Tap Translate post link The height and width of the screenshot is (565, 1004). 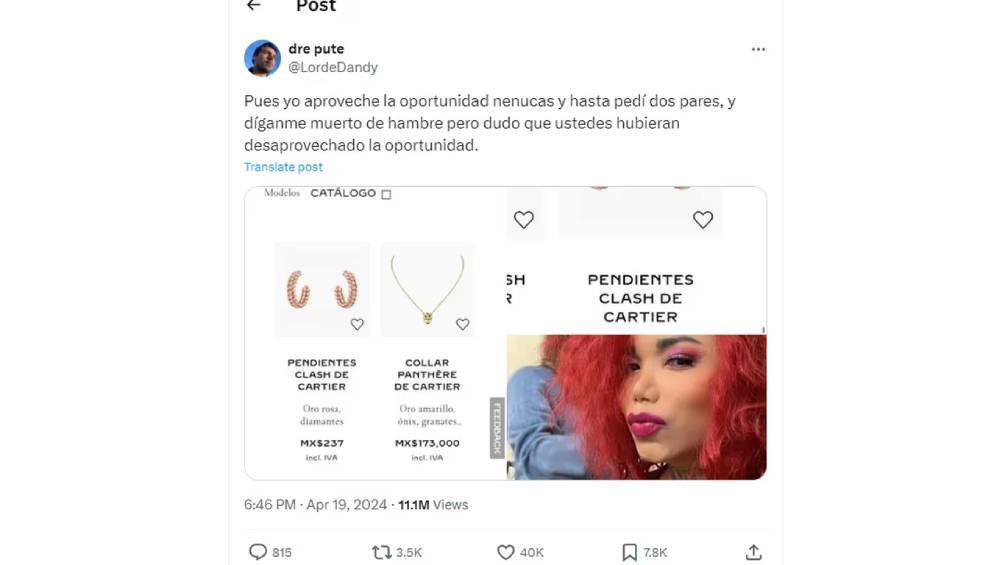[x=283, y=167]
